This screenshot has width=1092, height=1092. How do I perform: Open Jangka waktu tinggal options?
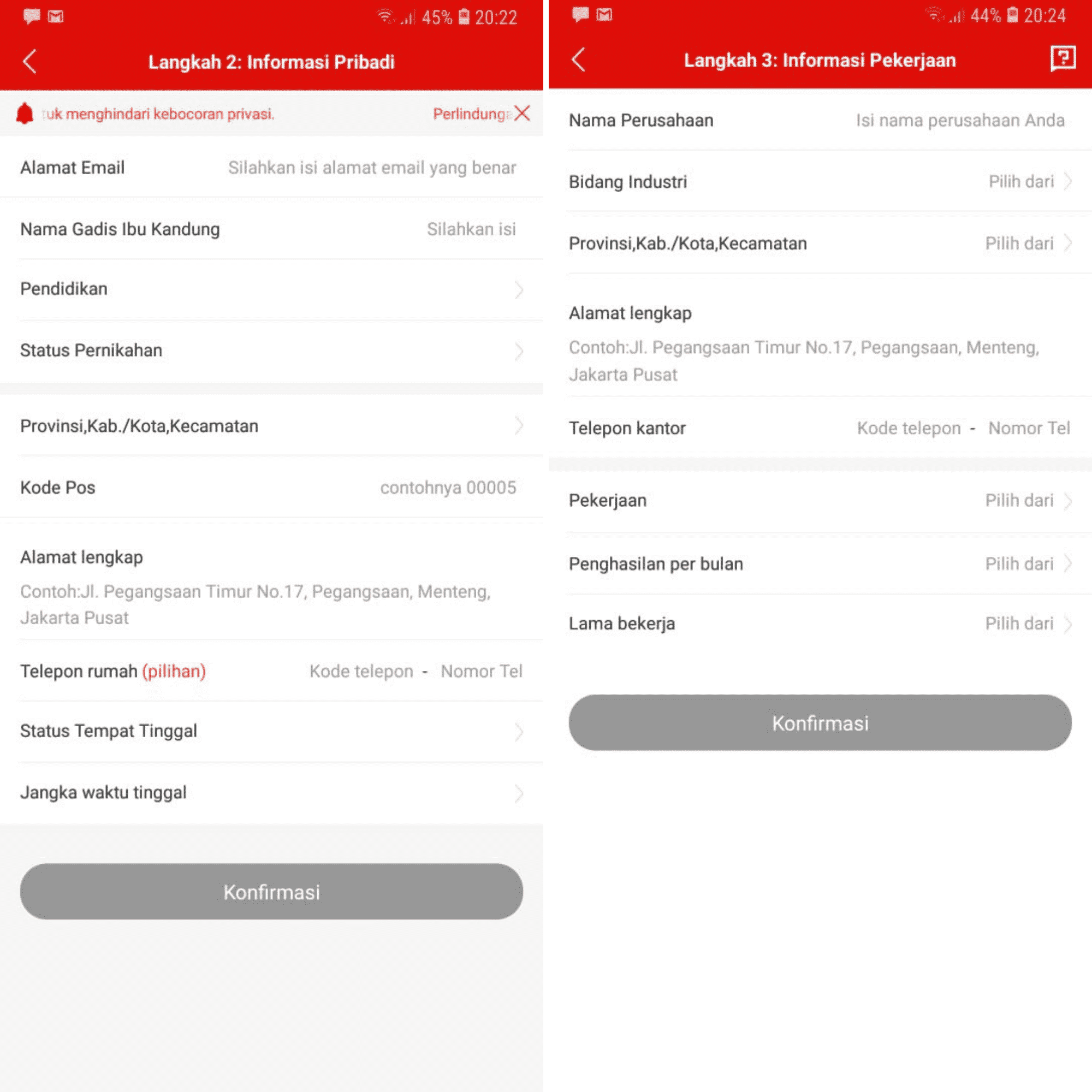point(271,793)
